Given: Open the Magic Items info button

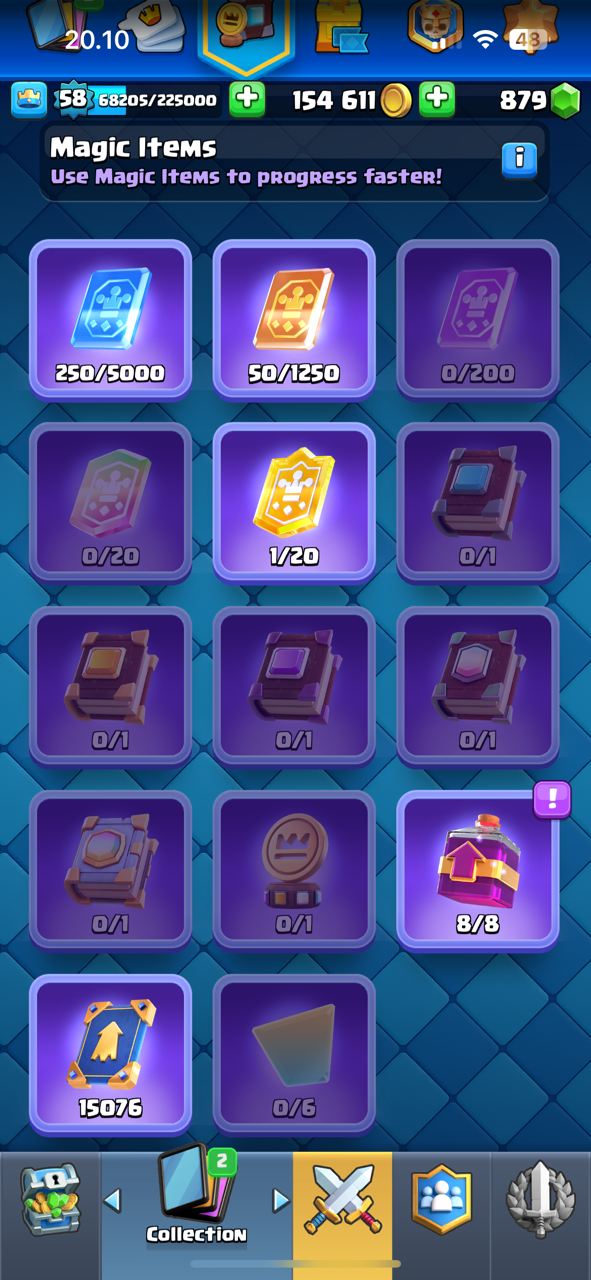Looking at the screenshot, I should pos(519,159).
